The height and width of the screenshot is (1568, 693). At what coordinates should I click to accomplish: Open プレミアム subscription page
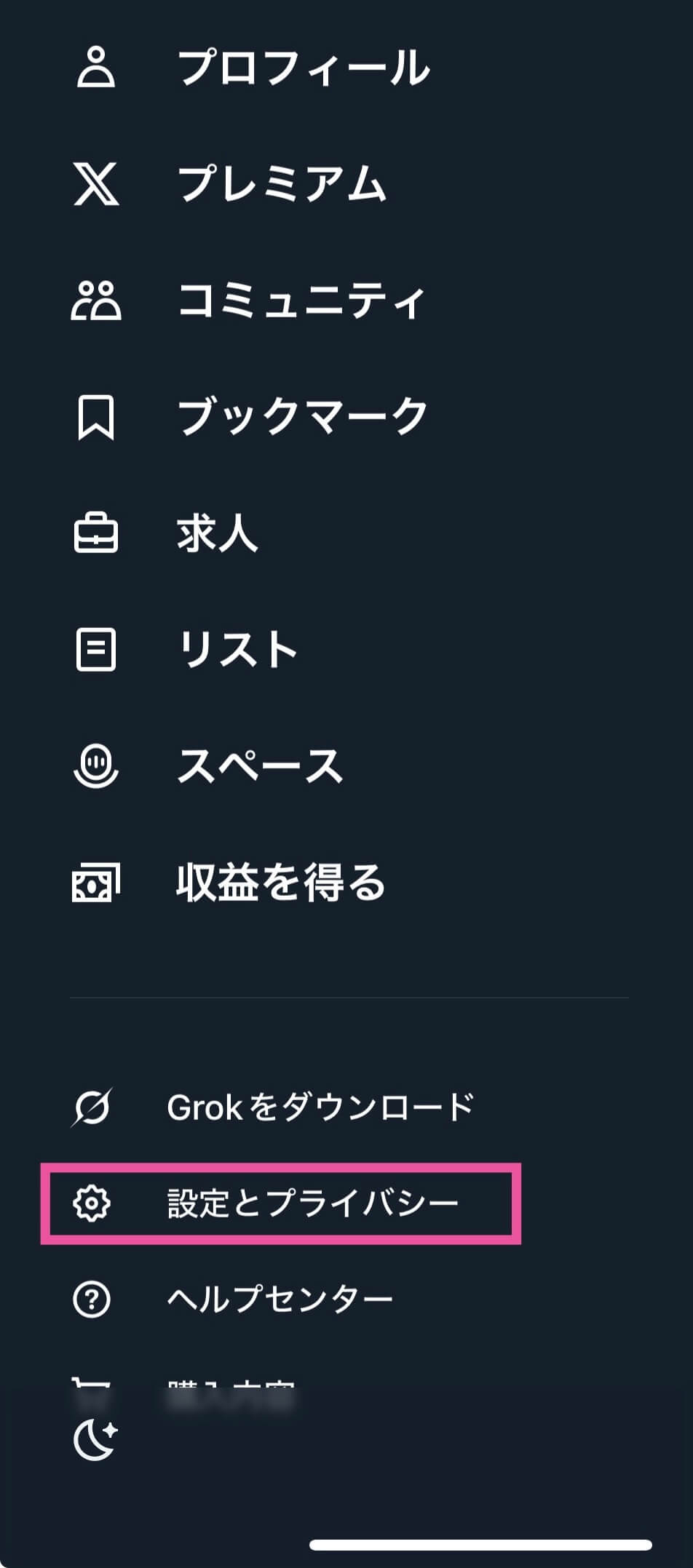pos(282,183)
